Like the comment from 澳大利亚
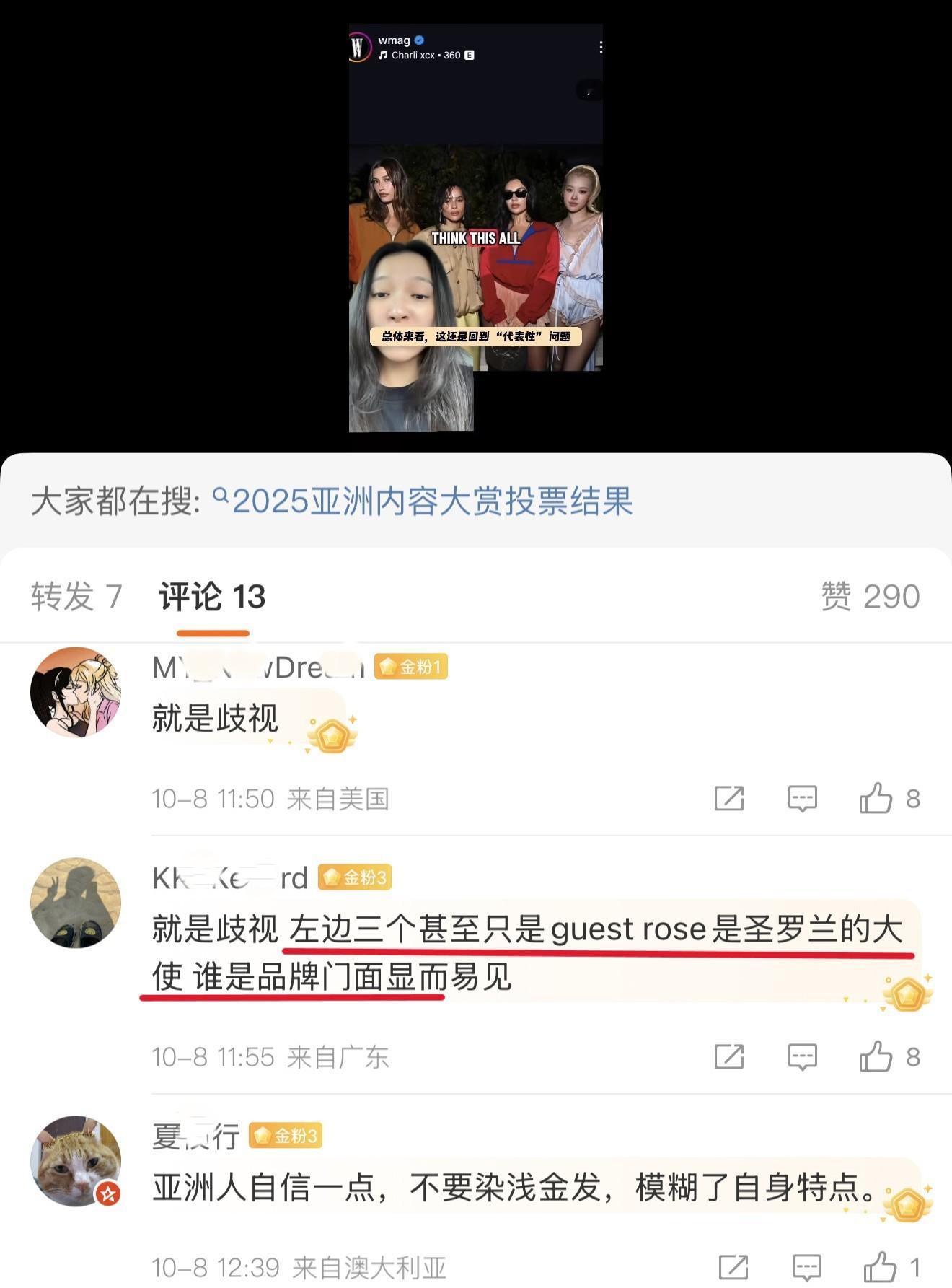Viewport: 952px width, 1288px height. [x=881, y=1267]
